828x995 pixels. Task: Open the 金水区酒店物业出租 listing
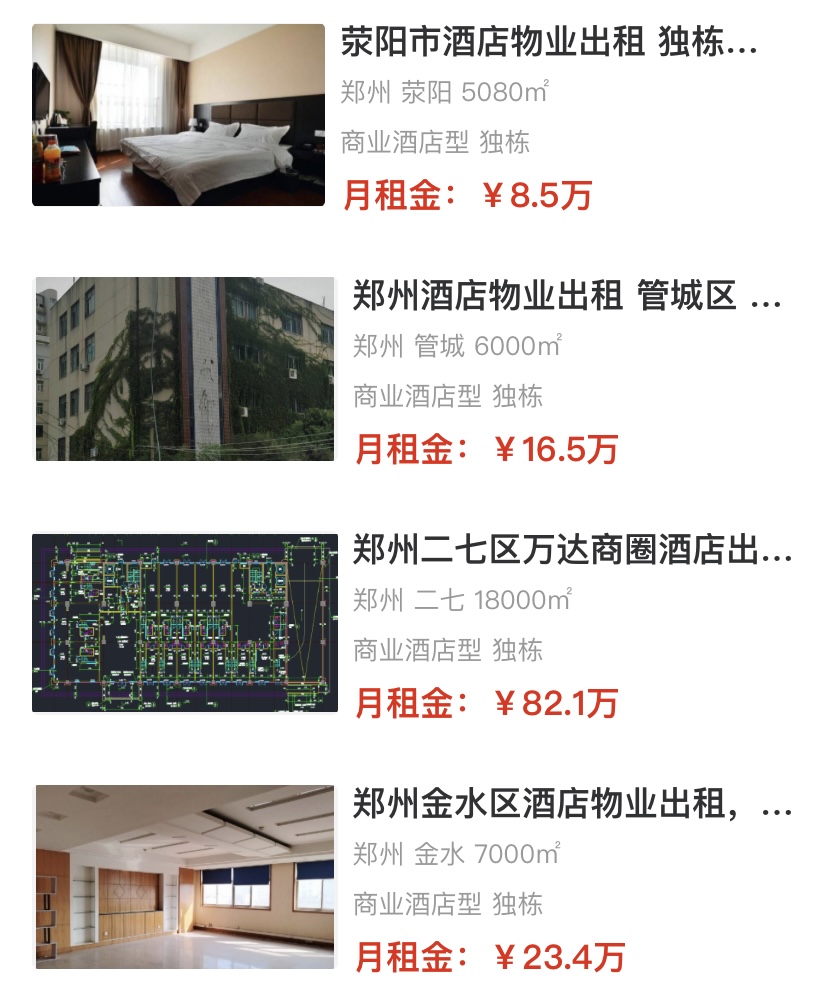tap(571, 803)
